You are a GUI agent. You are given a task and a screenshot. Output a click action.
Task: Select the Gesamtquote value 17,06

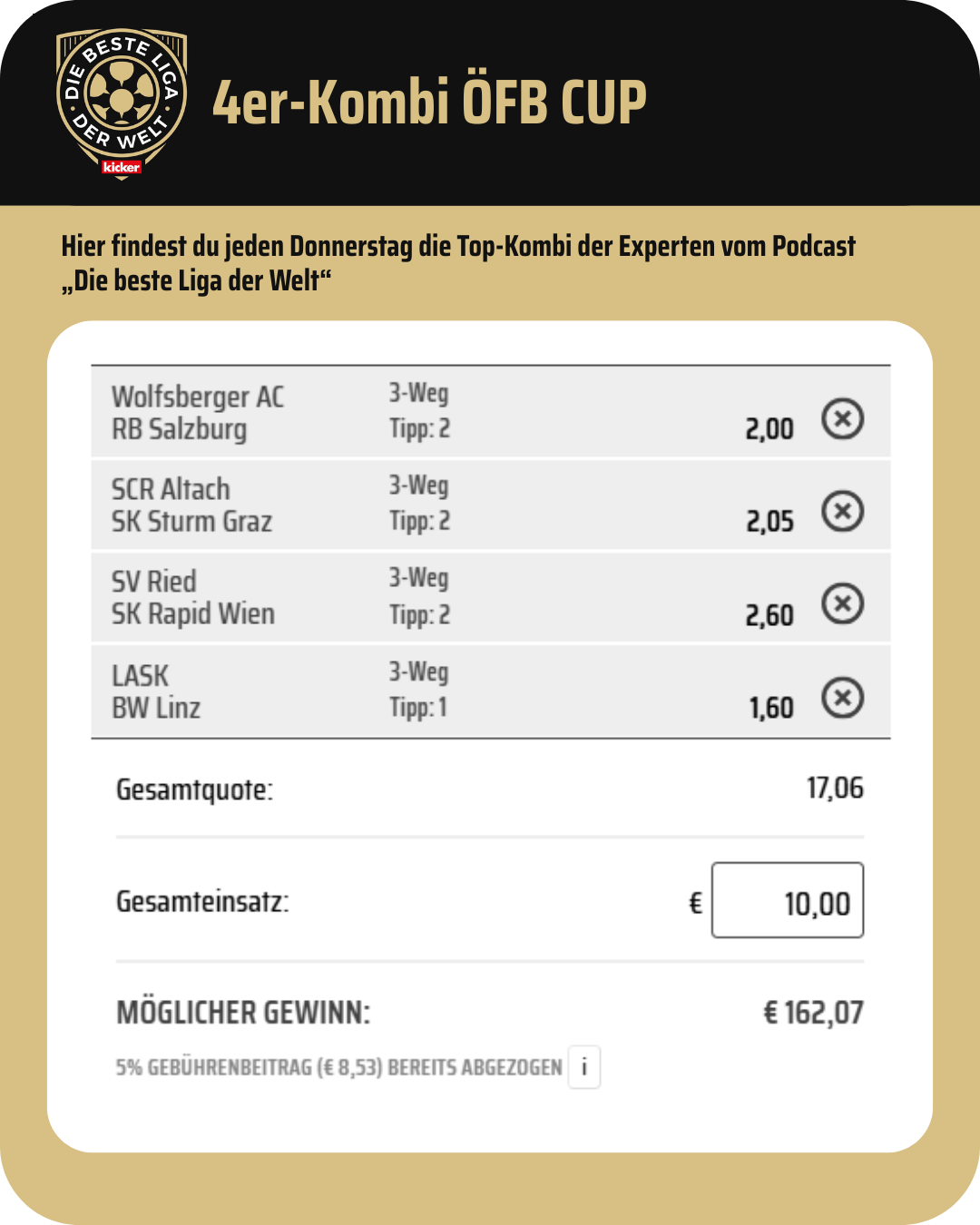coord(836,789)
